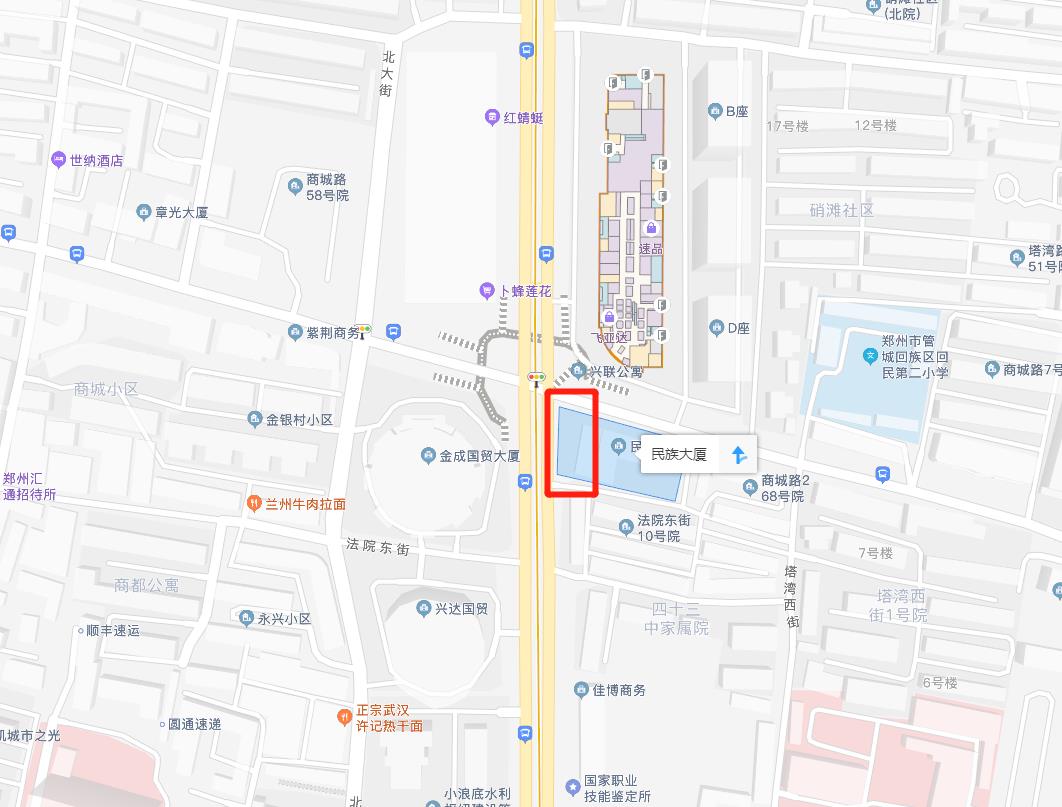
Task: Tap the navigation arrow in 民族大厦 popup
Action: [739, 455]
